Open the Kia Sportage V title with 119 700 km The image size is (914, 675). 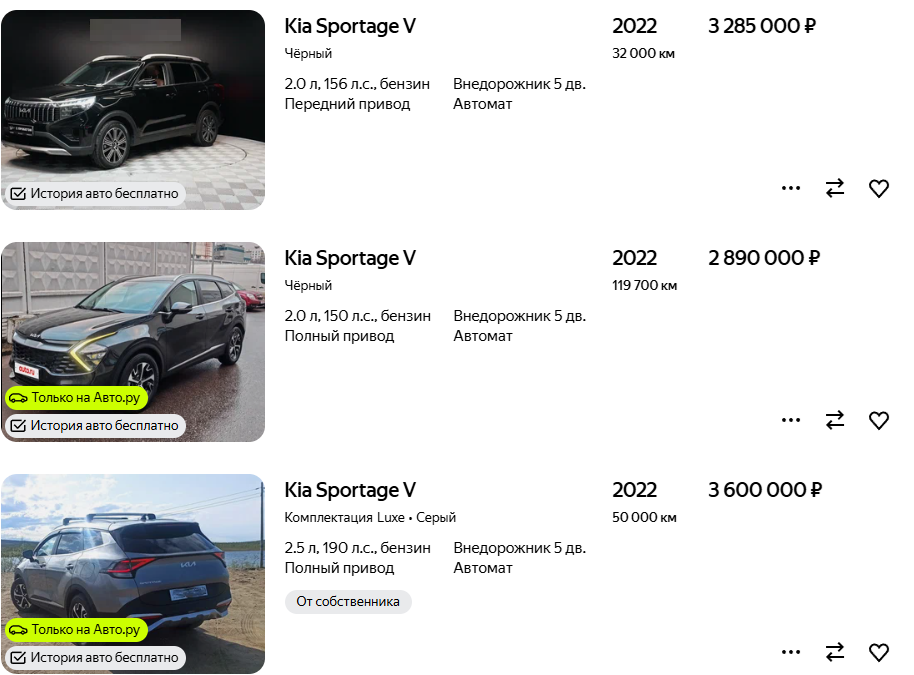350,258
